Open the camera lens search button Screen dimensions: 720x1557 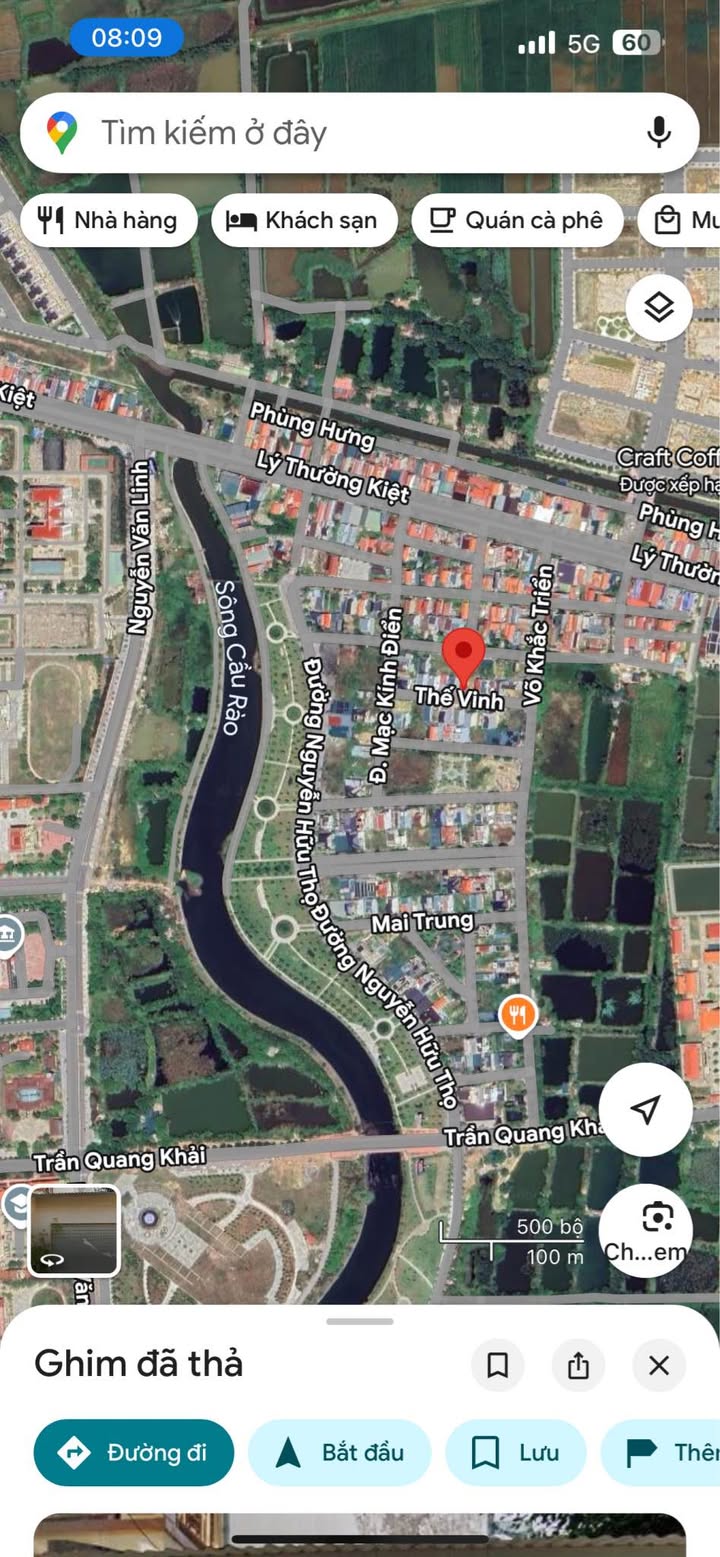click(646, 1230)
